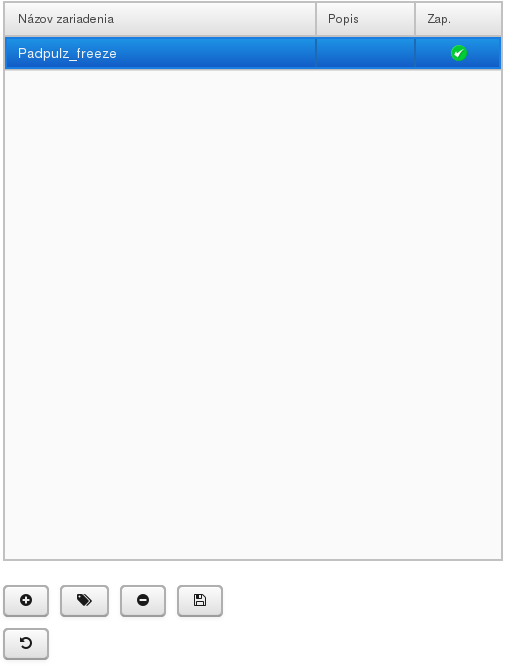
Task: Select the Padpulz_freeze device row
Action: tap(253, 53)
